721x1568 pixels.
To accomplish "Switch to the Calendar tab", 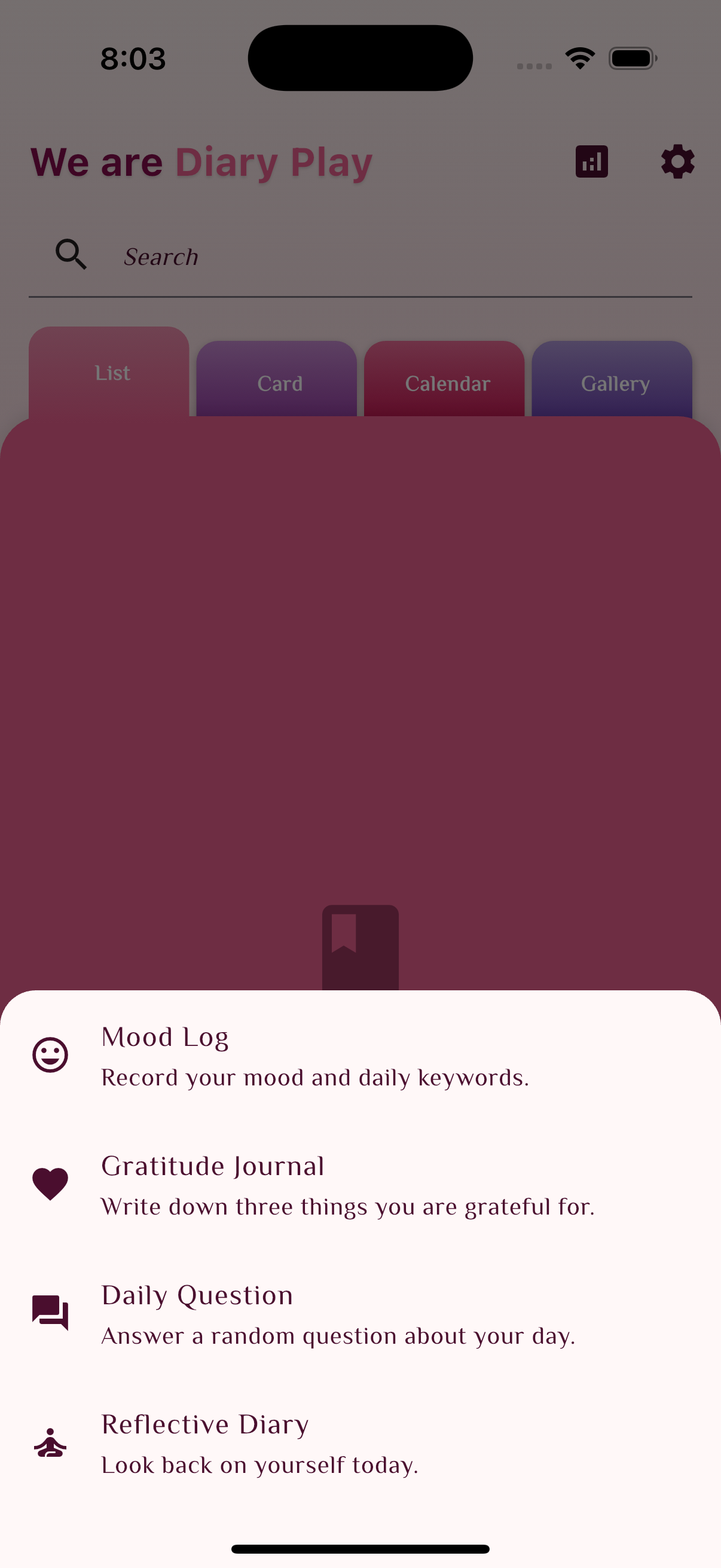I will (447, 383).
